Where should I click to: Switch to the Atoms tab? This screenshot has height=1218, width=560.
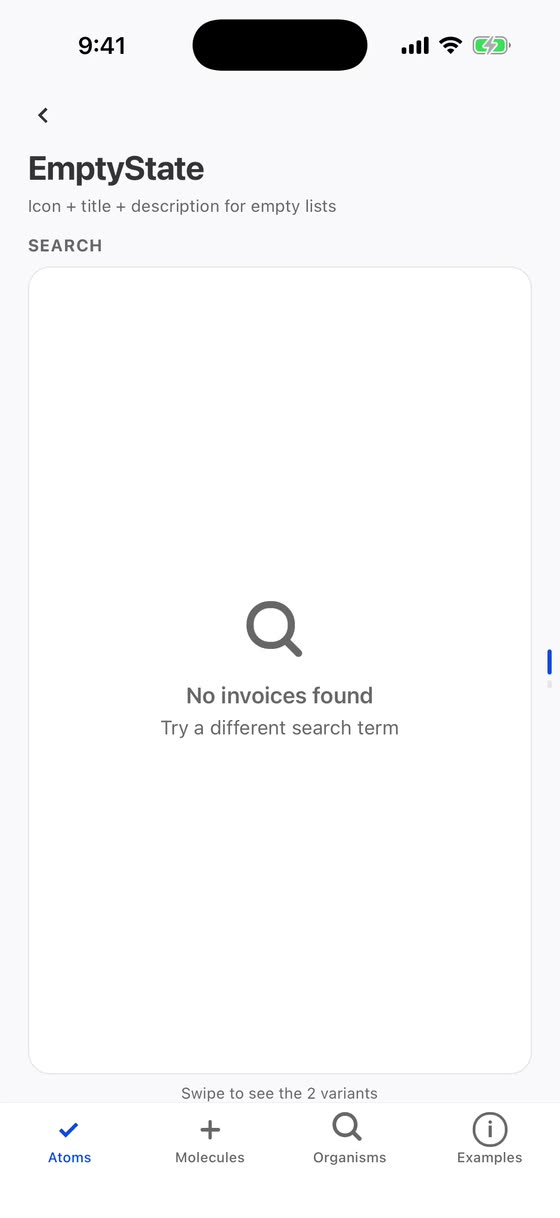(70, 1142)
